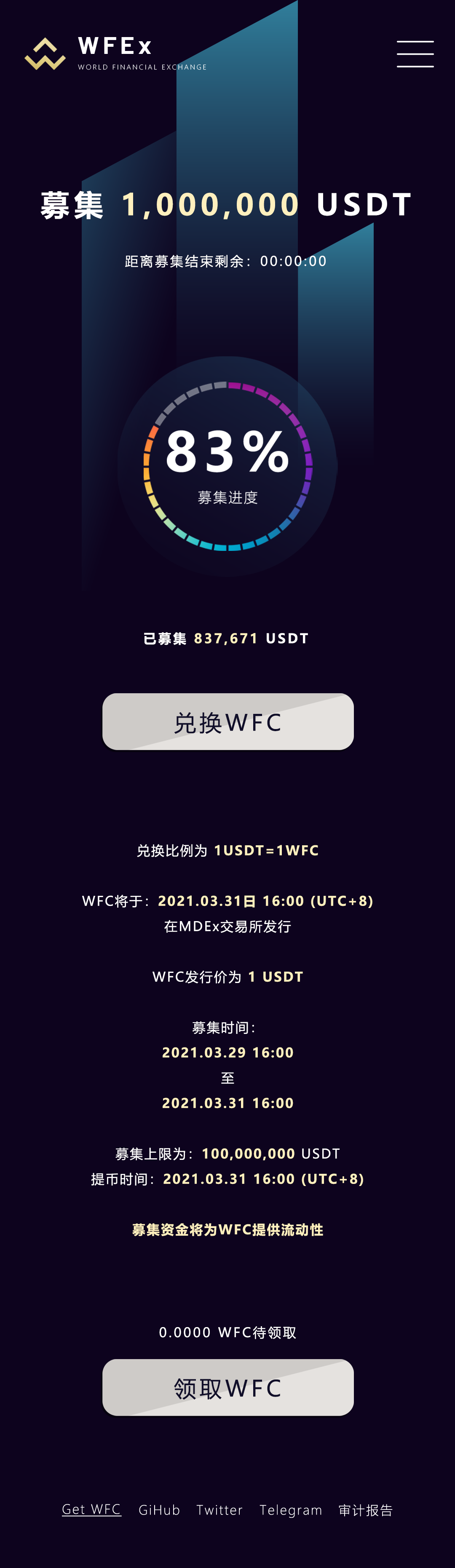Visit the GiHub link
Image resolution: width=455 pixels, height=1568 pixels.
[159, 1509]
